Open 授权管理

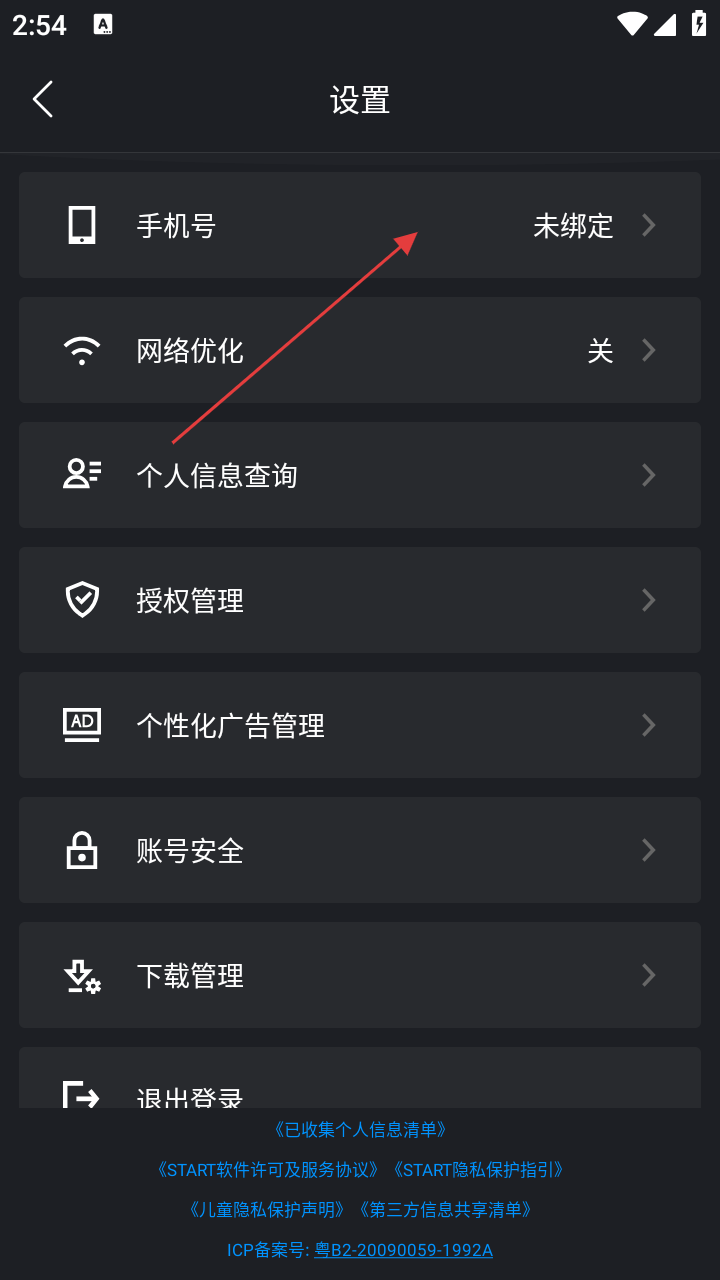click(x=360, y=600)
